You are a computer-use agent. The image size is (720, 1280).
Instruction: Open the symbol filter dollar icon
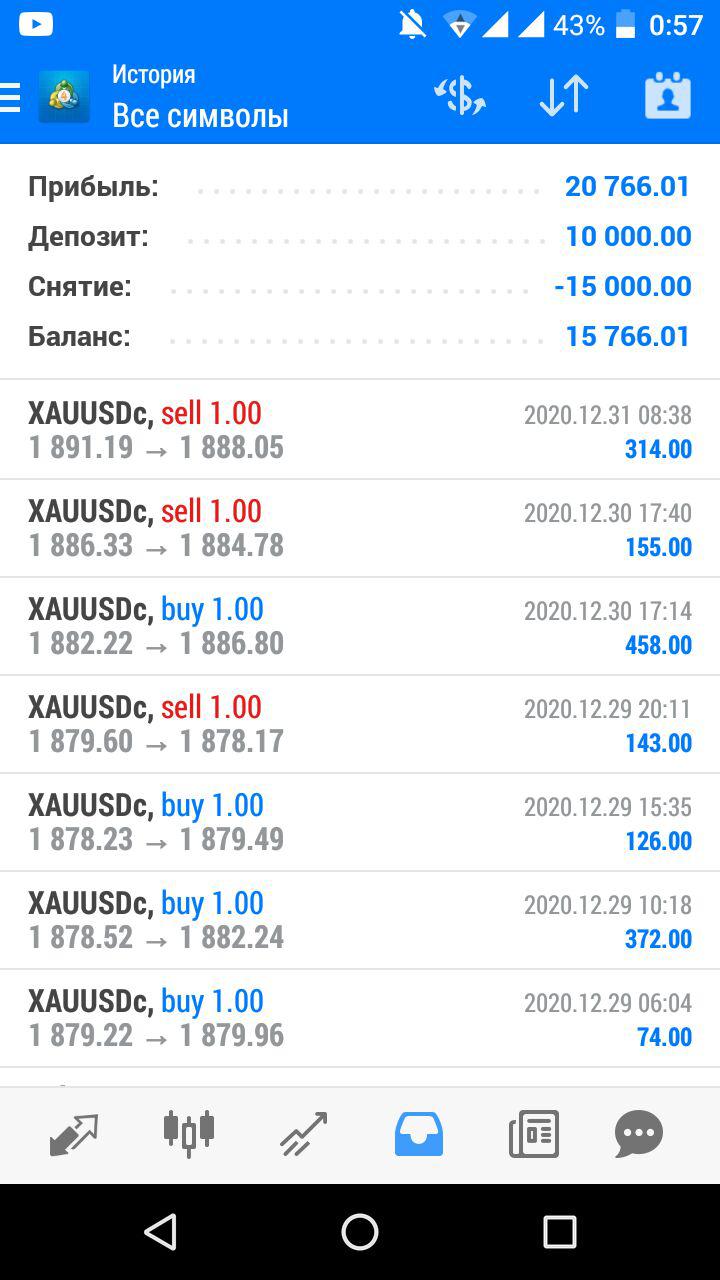459,96
